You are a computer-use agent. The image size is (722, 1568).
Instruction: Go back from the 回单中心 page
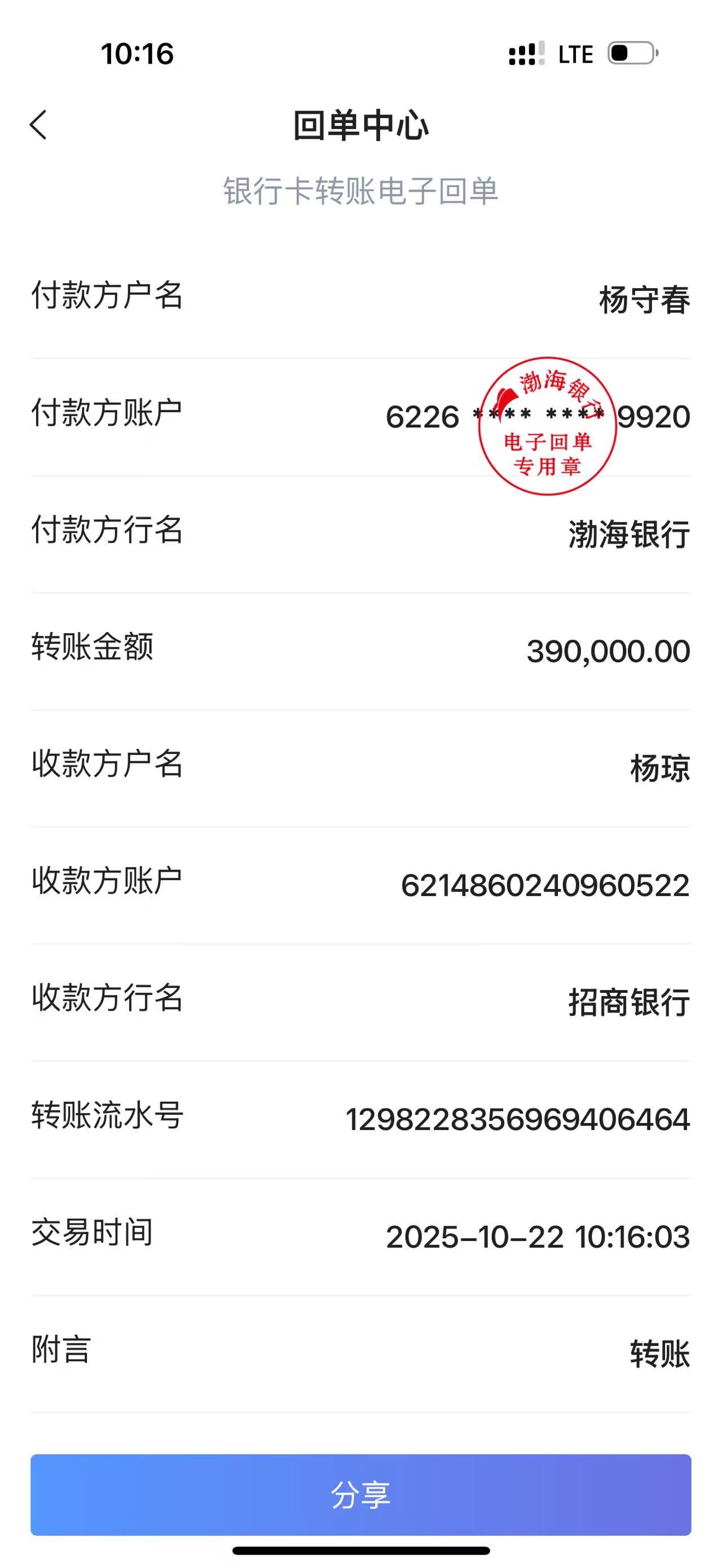[38, 125]
